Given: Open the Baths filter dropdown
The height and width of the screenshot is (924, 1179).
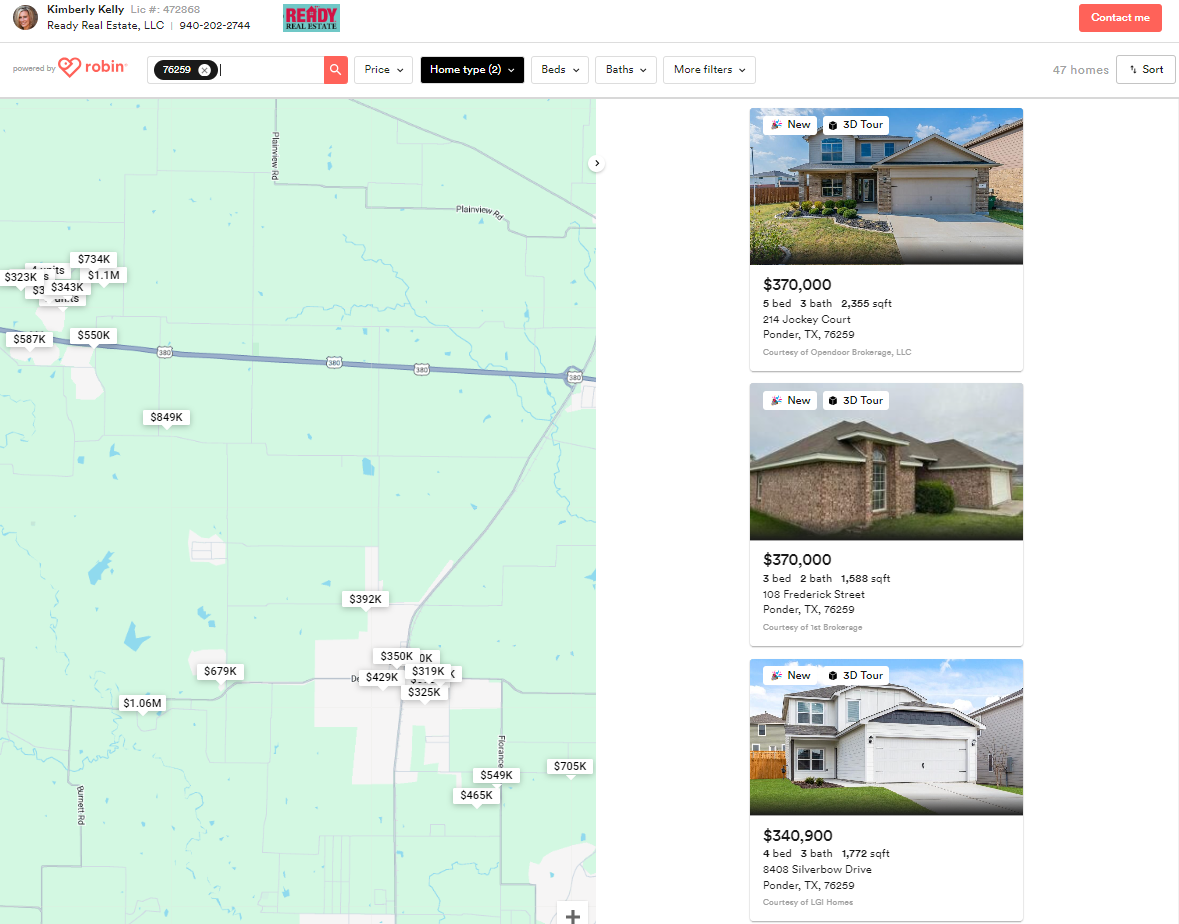Looking at the screenshot, I should click(626, 70).
